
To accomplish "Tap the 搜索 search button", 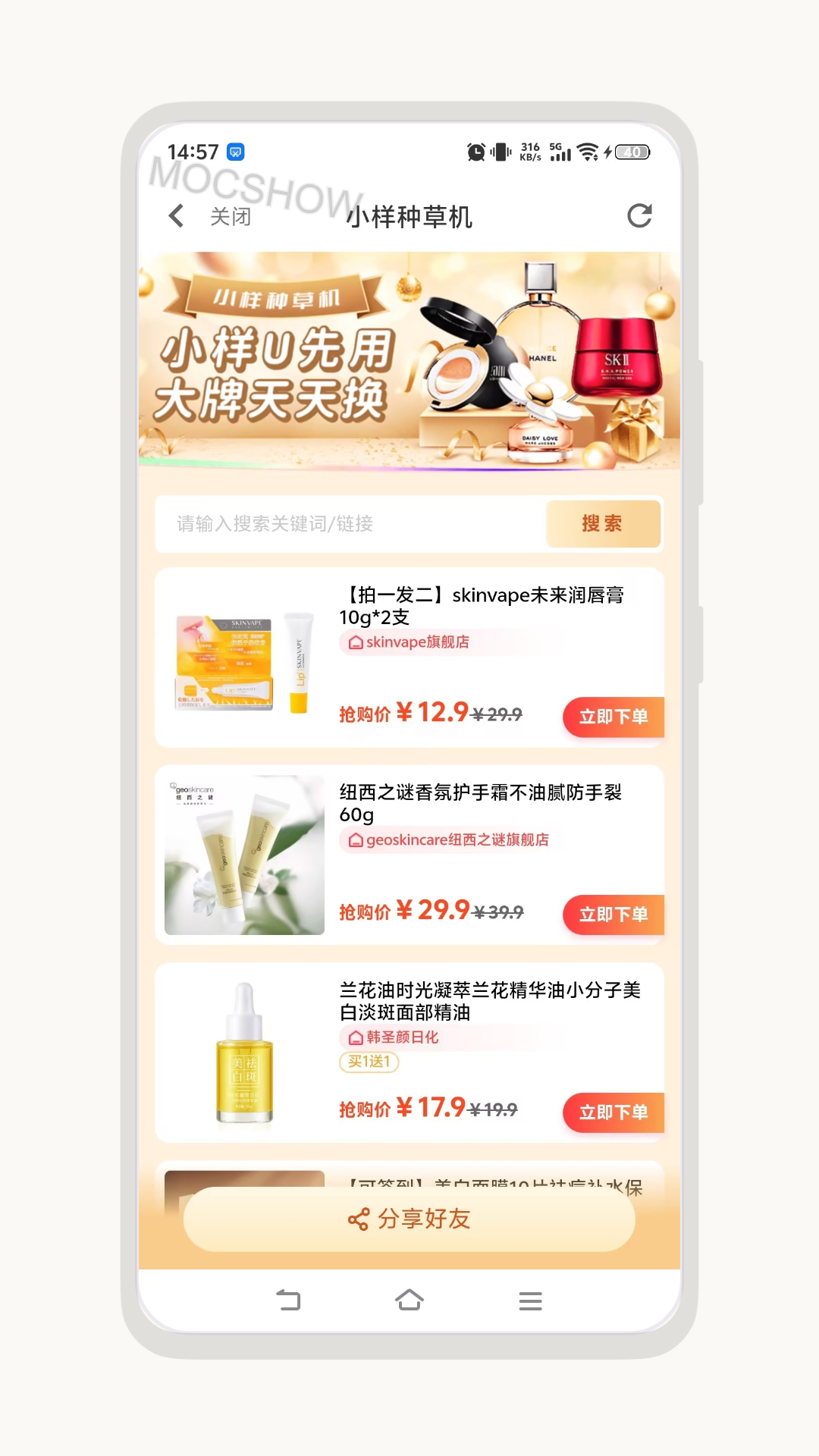I will (603, 524).
